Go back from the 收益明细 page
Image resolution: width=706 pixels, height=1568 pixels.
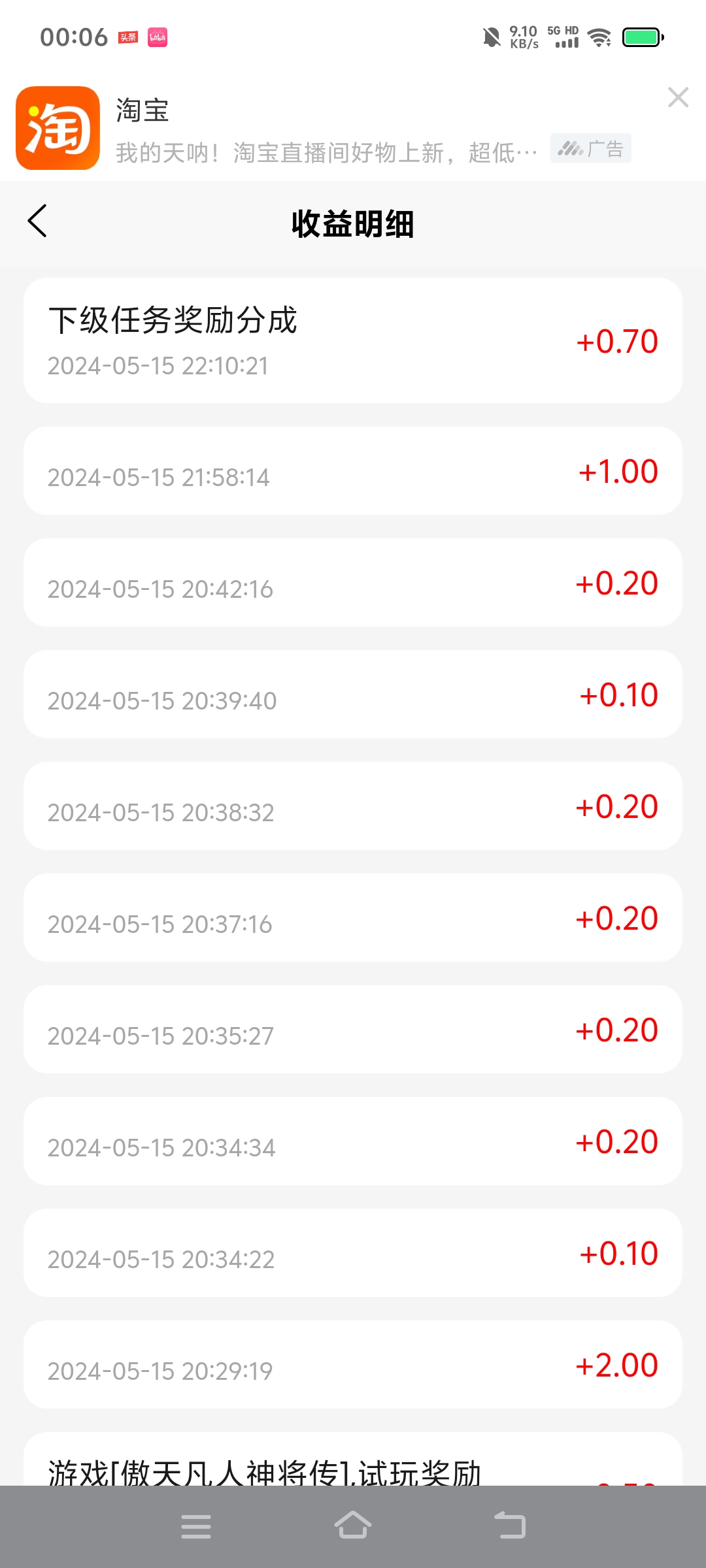pos(38,221)
